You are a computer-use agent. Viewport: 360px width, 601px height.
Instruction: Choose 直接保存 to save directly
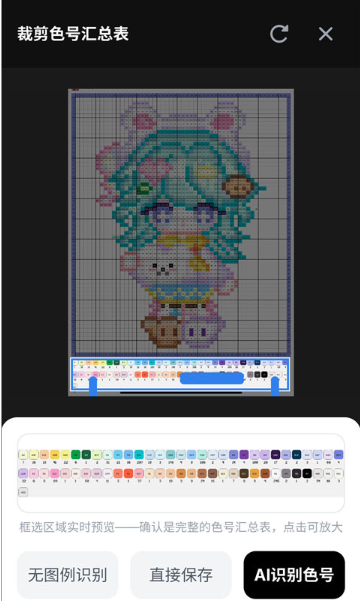[181, 575]
